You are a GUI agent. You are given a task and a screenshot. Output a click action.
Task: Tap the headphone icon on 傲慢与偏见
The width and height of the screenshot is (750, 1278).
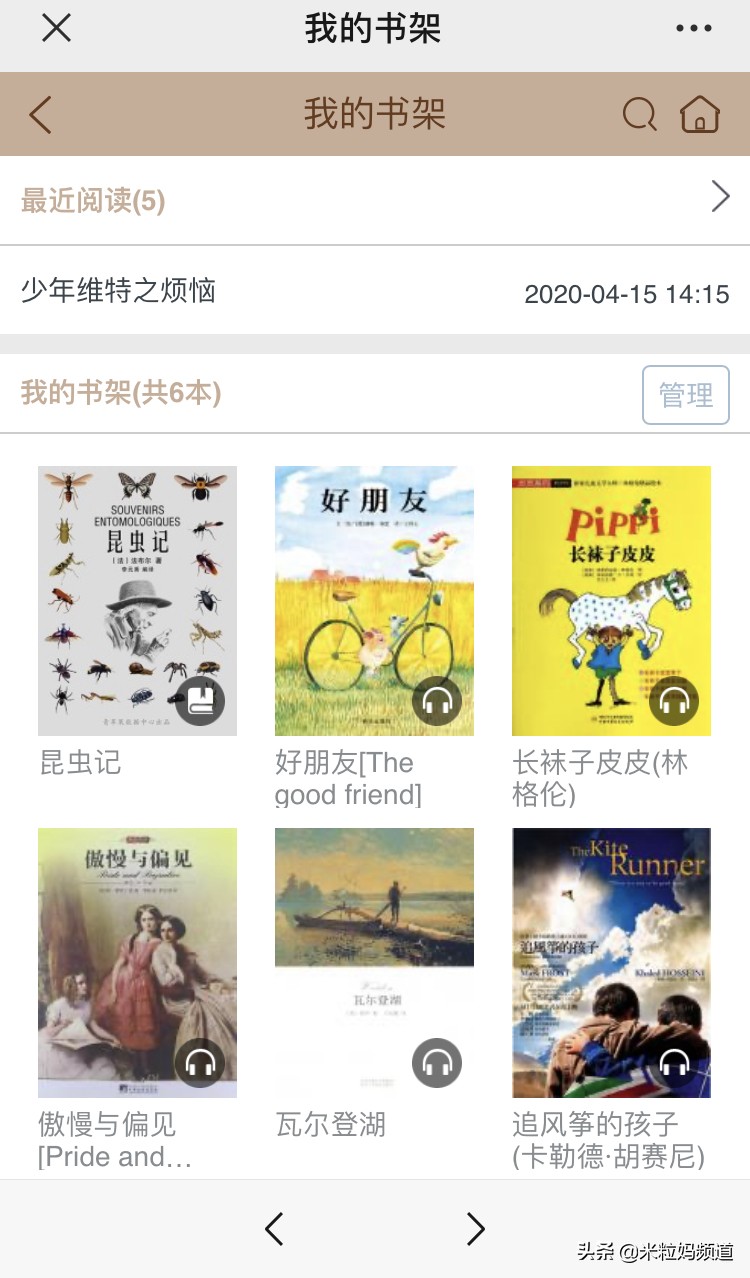pyautogui.click(x=200, y=1064)
